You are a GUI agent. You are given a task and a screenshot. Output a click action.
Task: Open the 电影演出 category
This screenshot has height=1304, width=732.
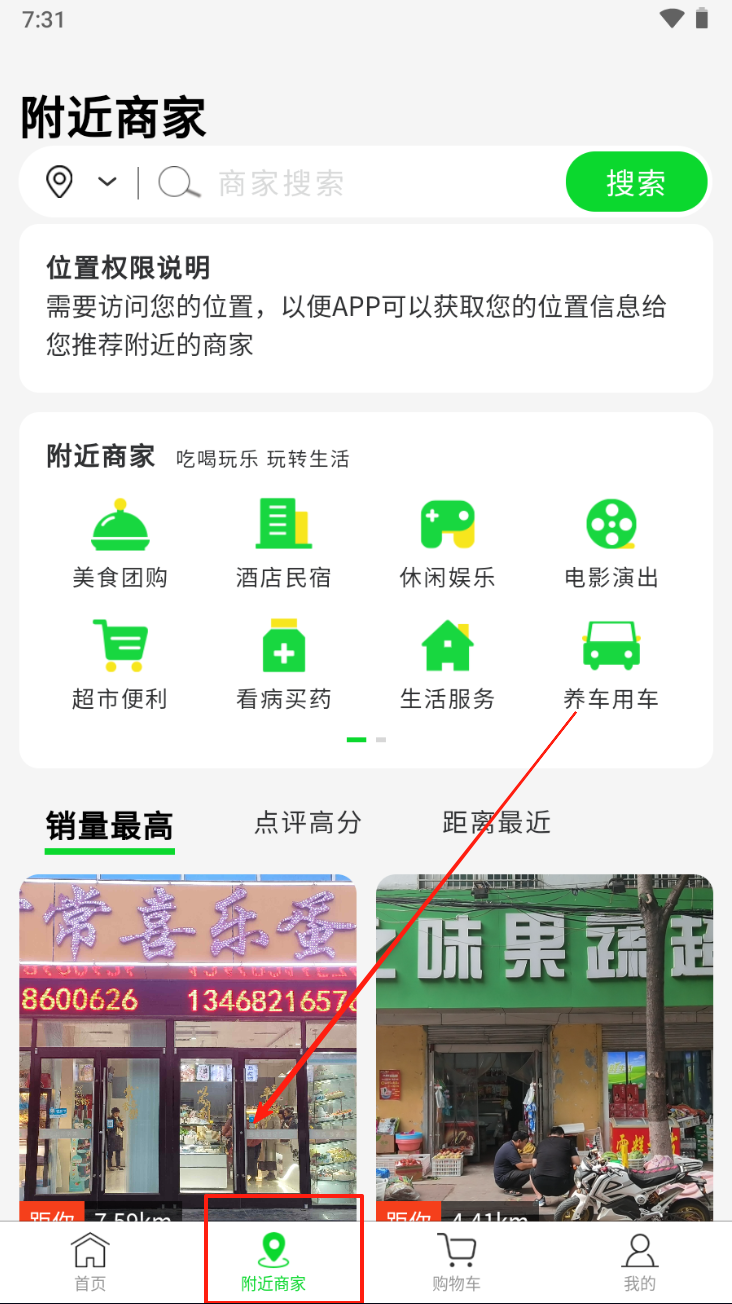point(611,543)
